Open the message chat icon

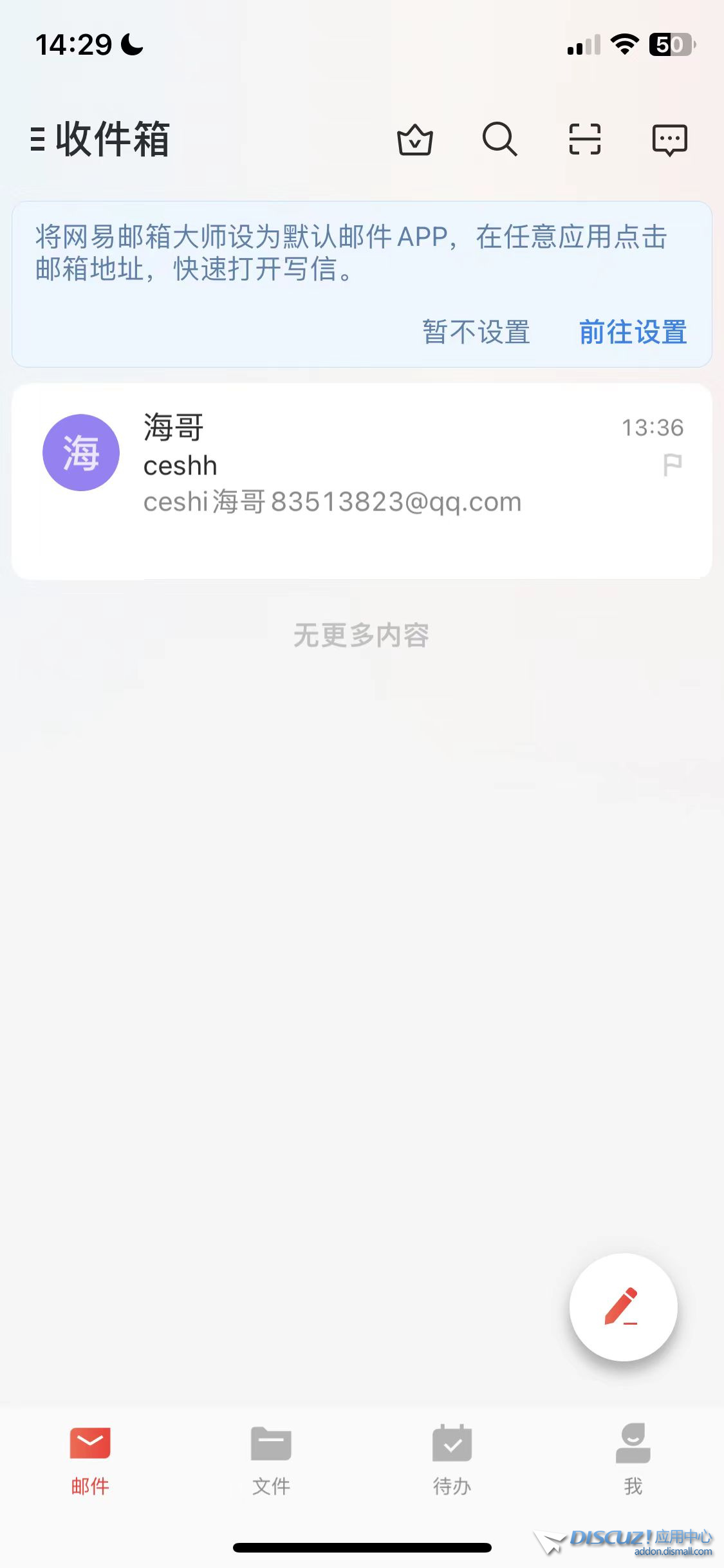(669, 139)
